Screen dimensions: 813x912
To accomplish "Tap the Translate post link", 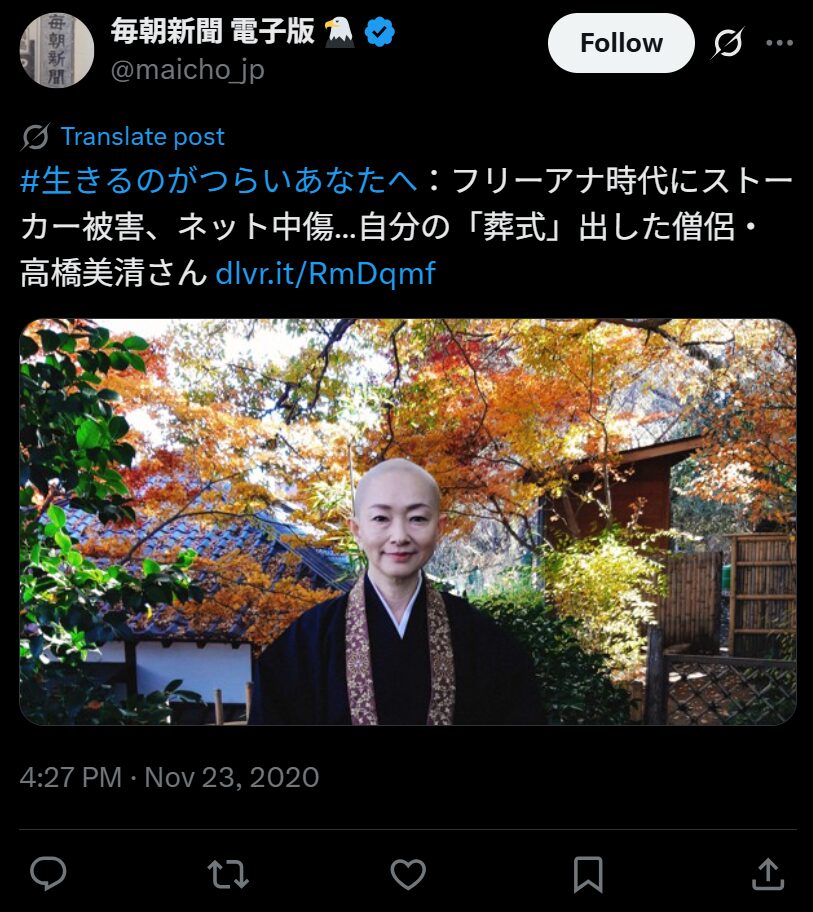I will [x=142, y=137].
